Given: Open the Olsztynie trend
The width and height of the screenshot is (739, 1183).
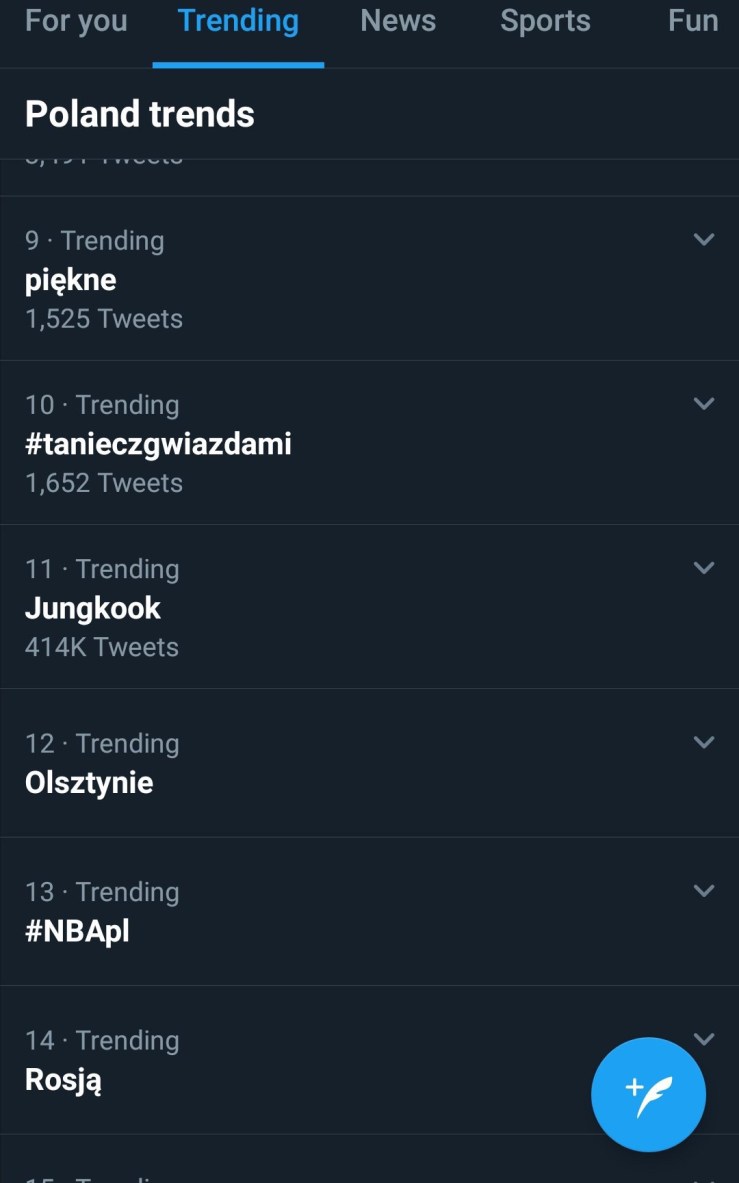Looking at the screenshot, I should click(89, 782).
